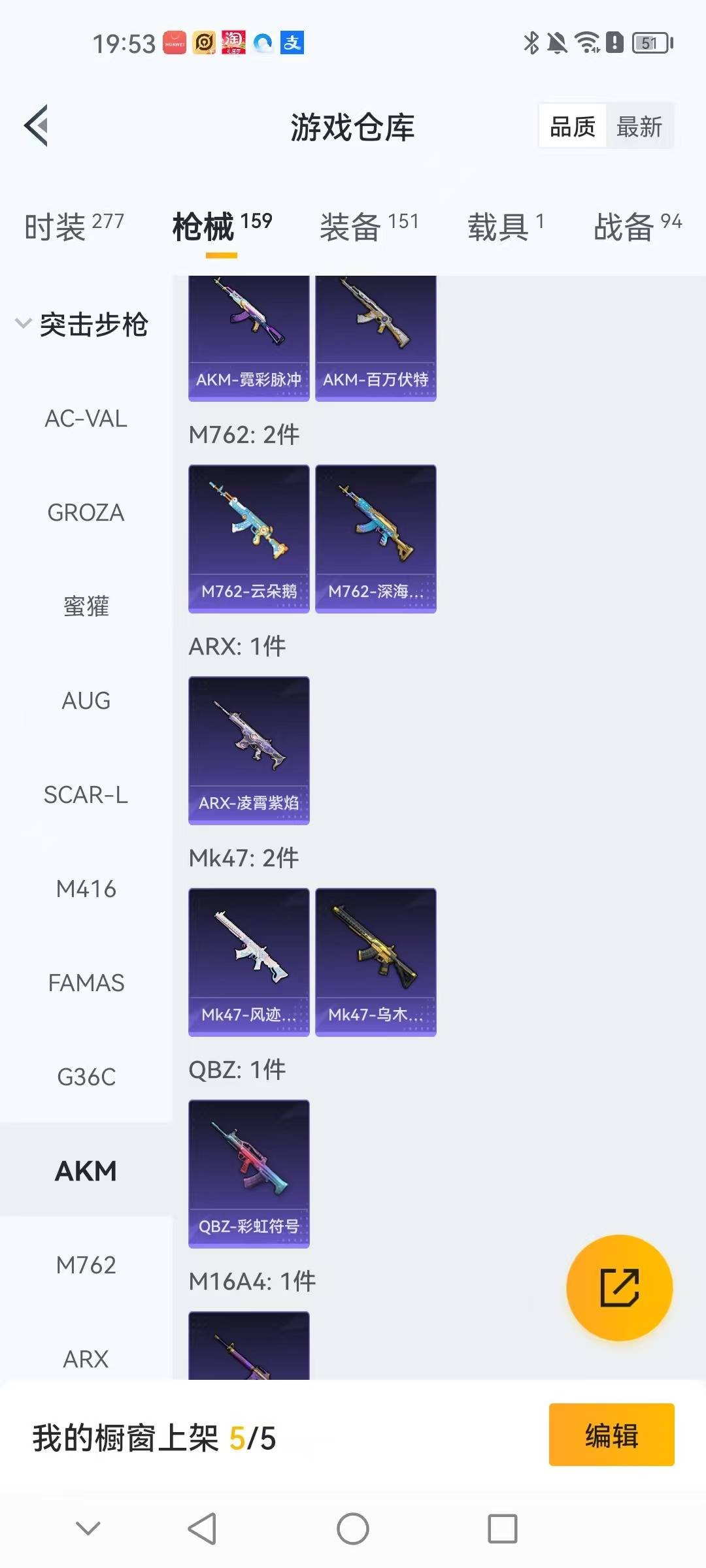Viewport: 706px width, 1568px height.
Task: Tap the back arrow to leave 游戏仓库
Action: [x=36, y=126]
